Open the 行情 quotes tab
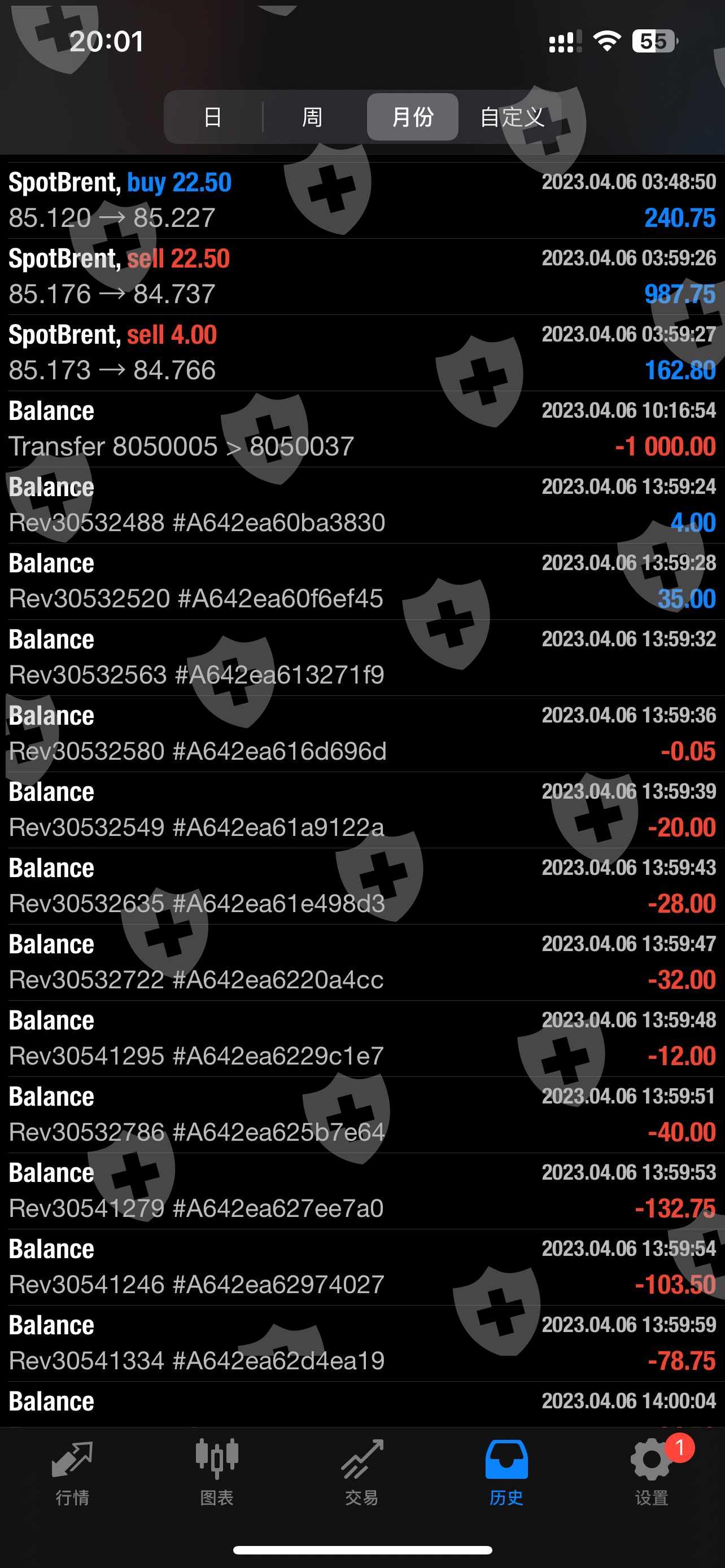 coord(72,1470)
